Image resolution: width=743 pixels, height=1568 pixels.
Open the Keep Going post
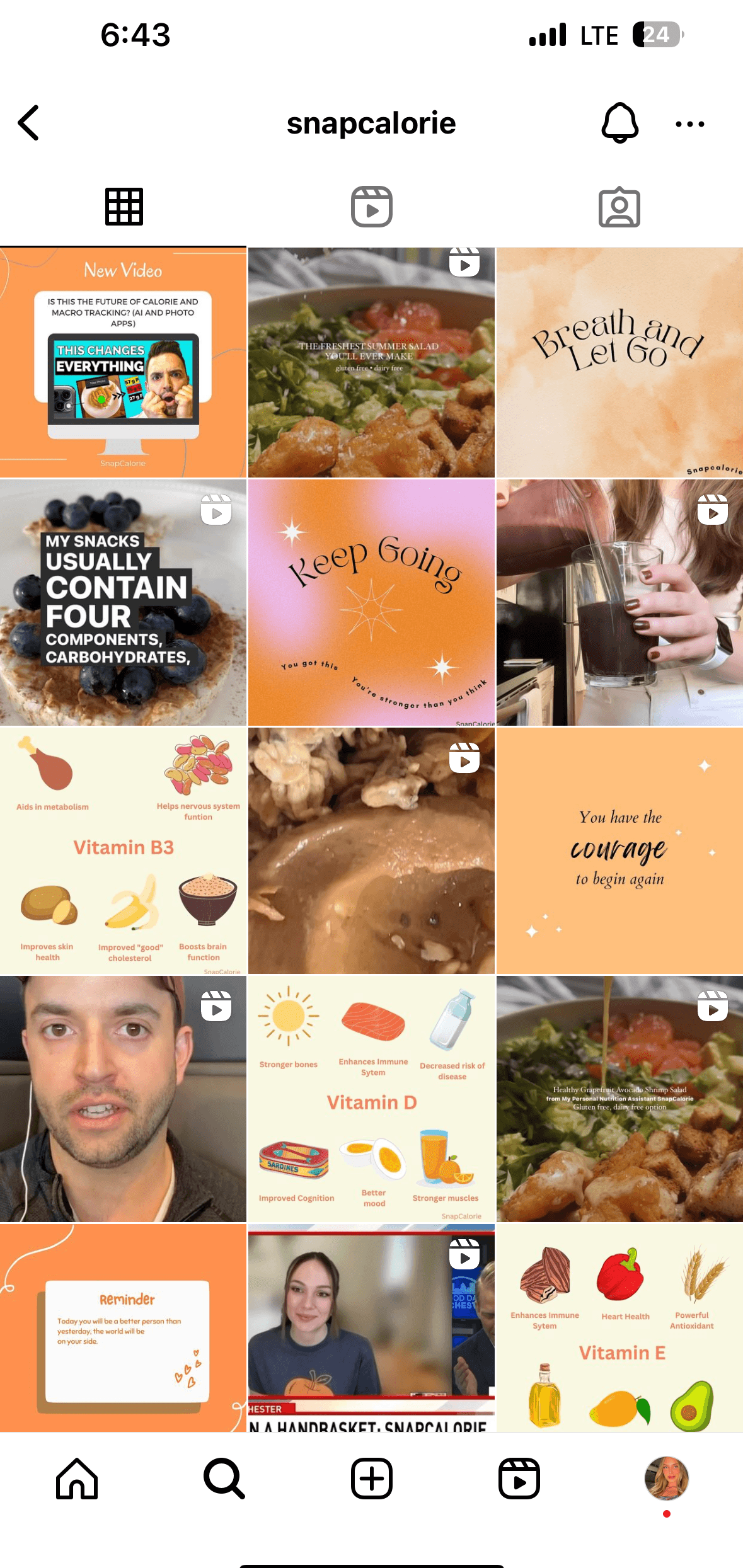371,602
